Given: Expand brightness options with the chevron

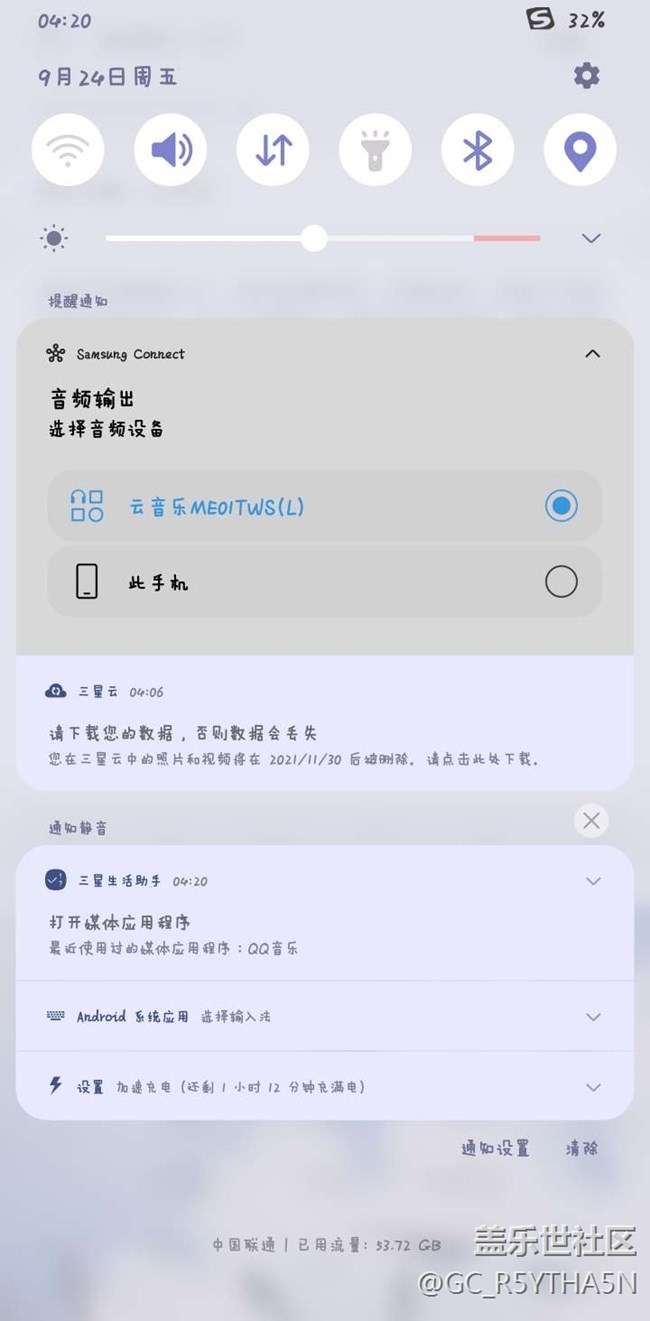Looking at the screenshot, I should point(591,238).
